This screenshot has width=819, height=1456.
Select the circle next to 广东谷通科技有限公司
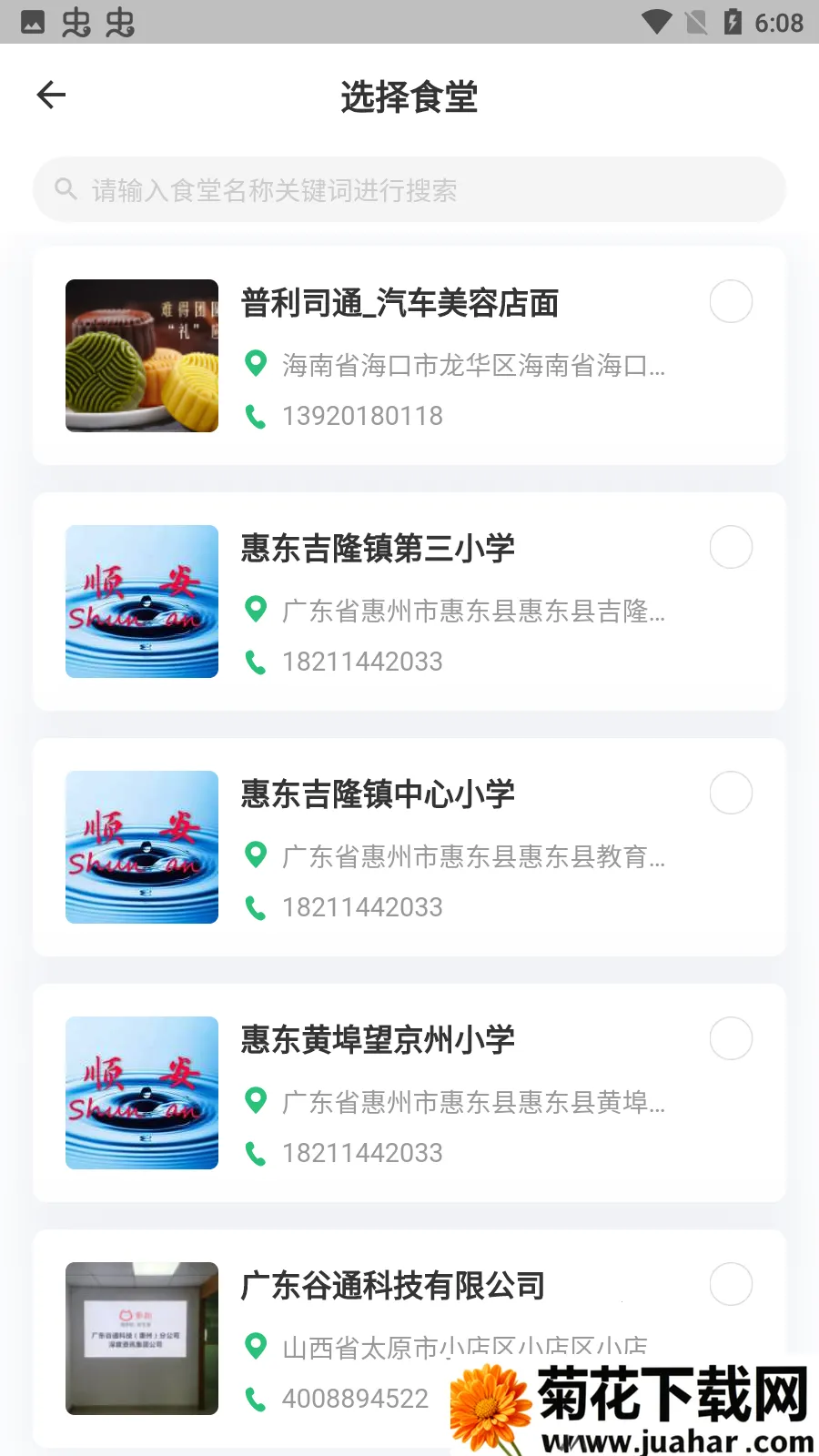tap(731, 1284)
